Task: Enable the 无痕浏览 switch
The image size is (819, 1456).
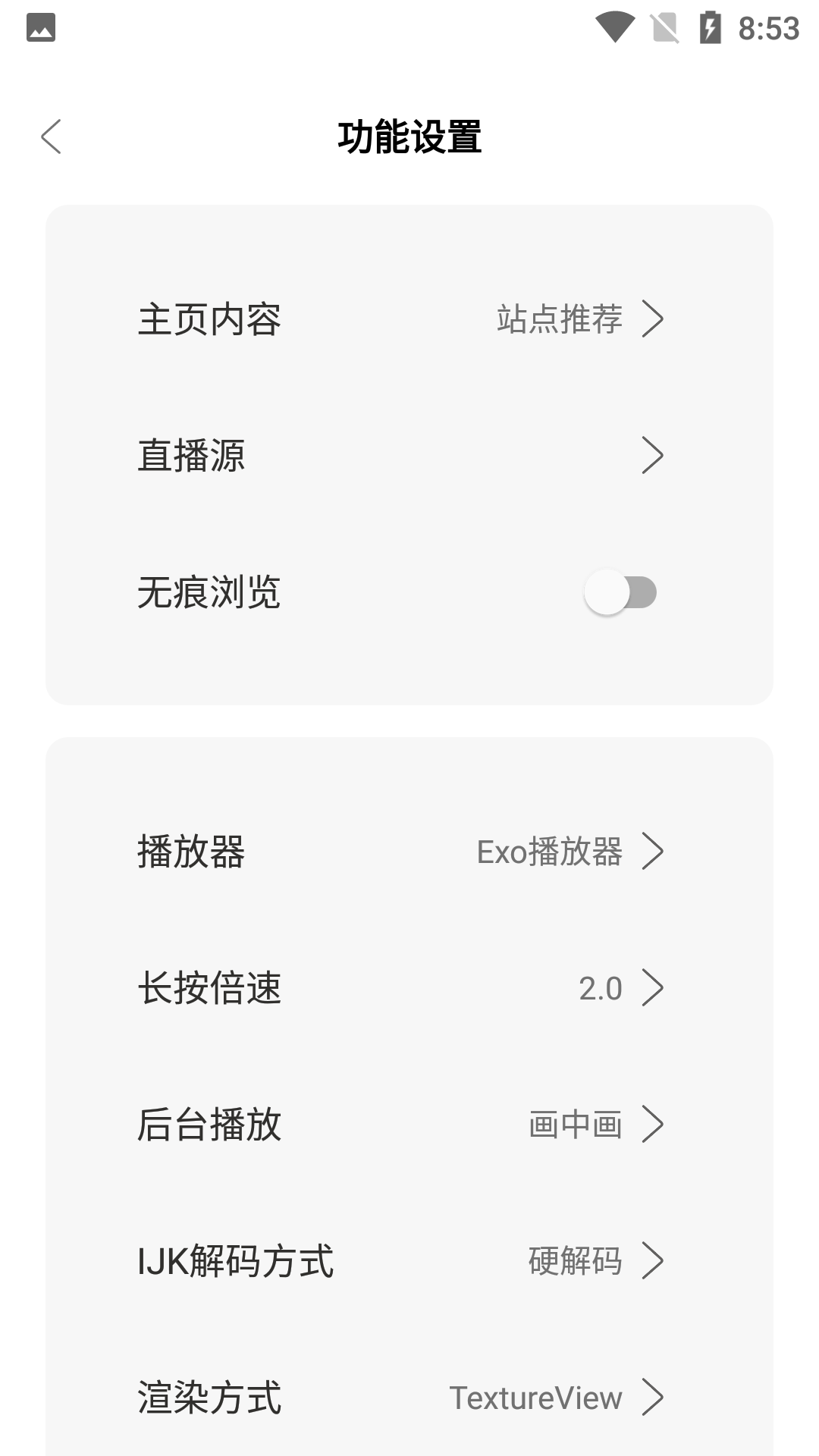Action: [620, 592]
